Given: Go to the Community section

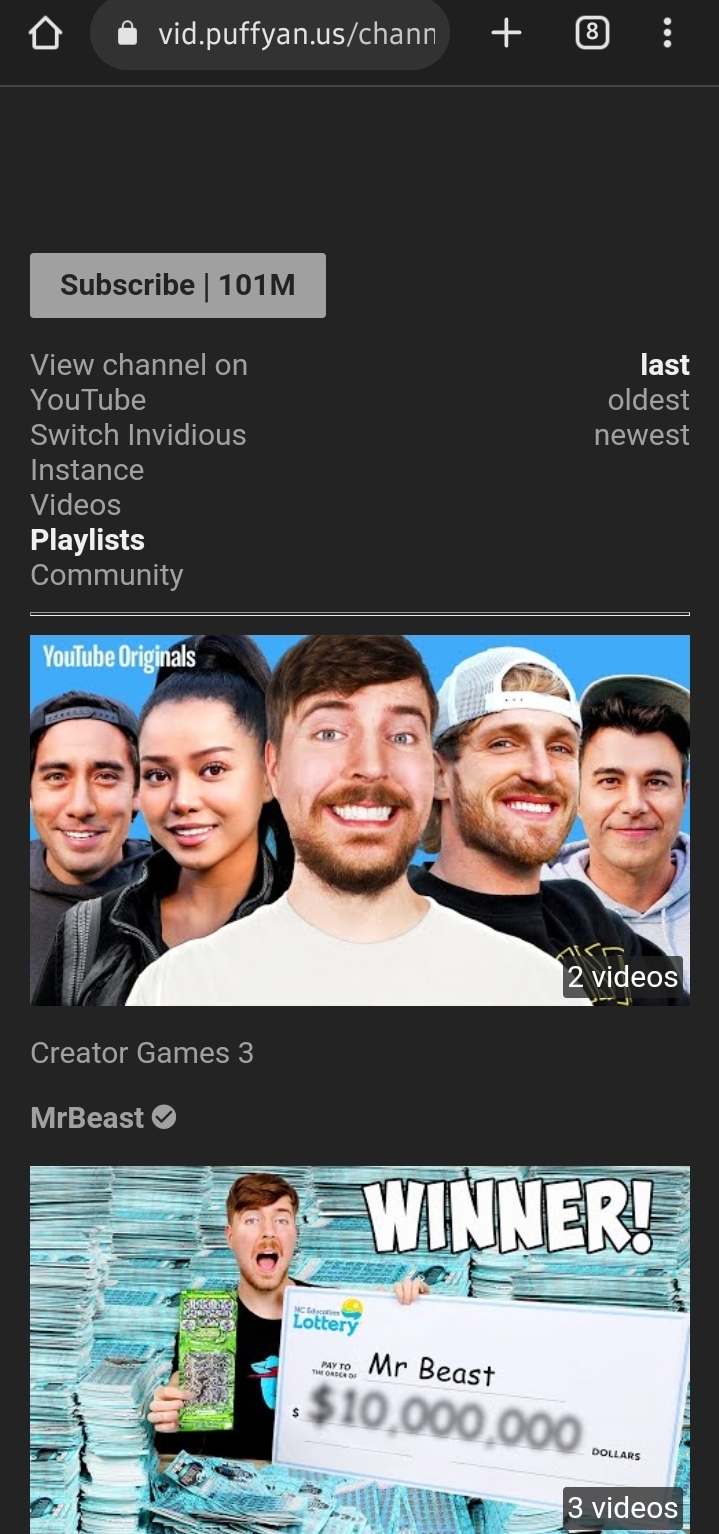Looking at the screenshot, I should click(106, 575).
